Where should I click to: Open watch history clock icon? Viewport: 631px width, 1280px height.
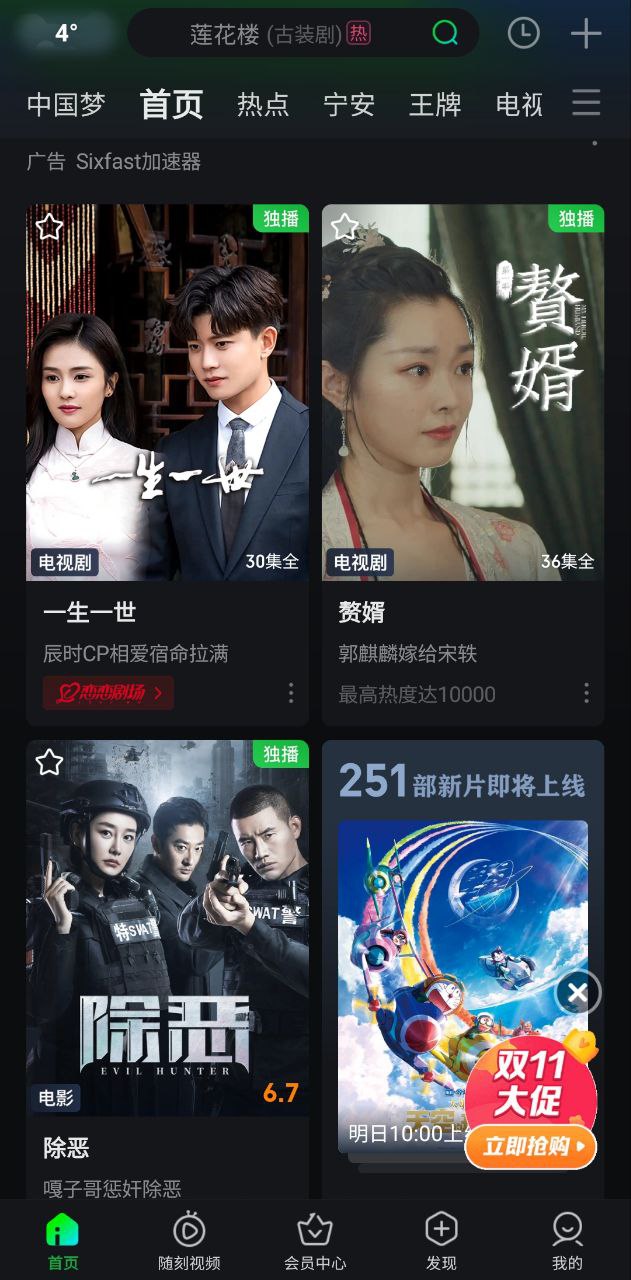coord(523,34)
